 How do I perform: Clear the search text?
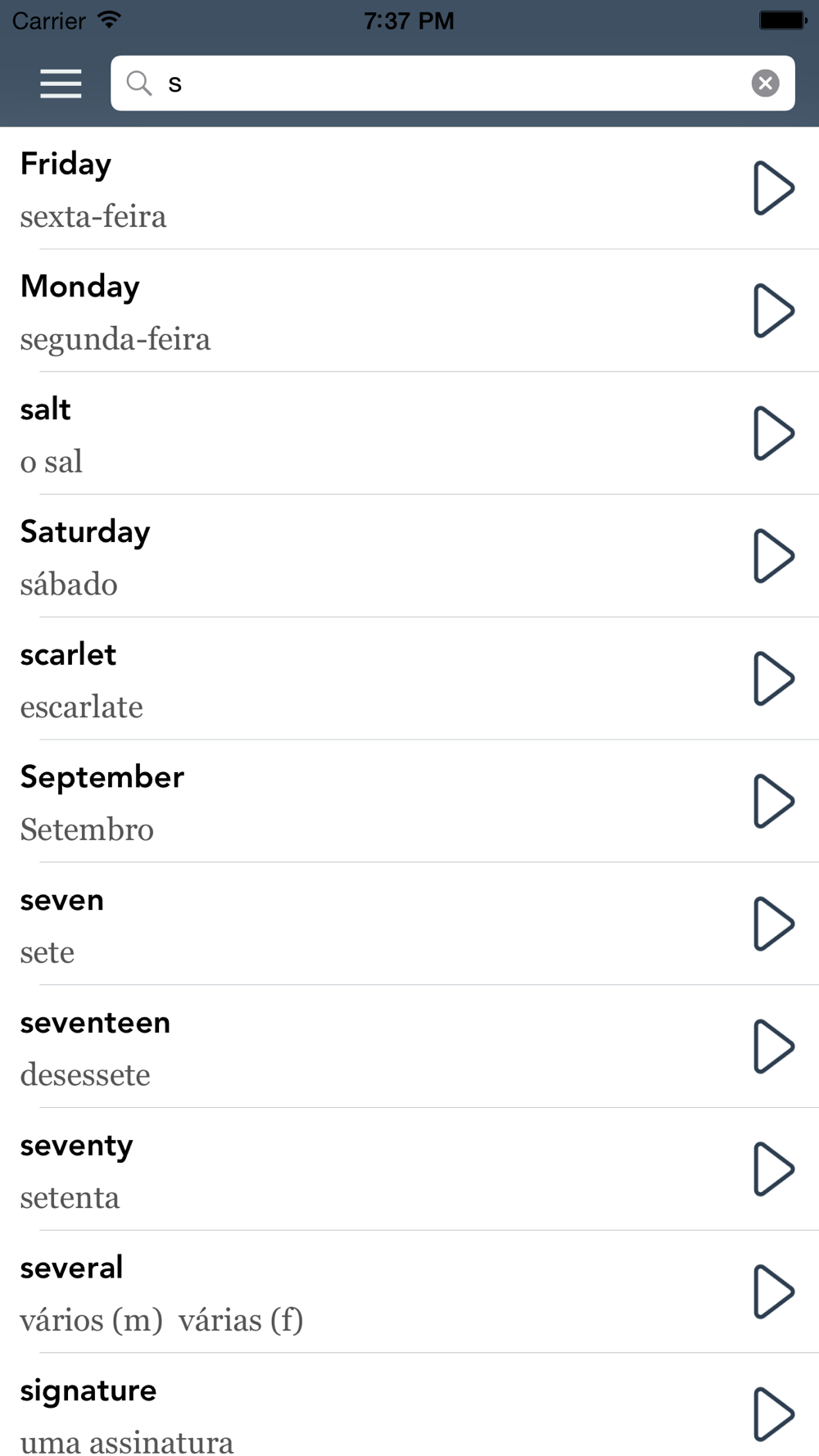click(765, 84)
